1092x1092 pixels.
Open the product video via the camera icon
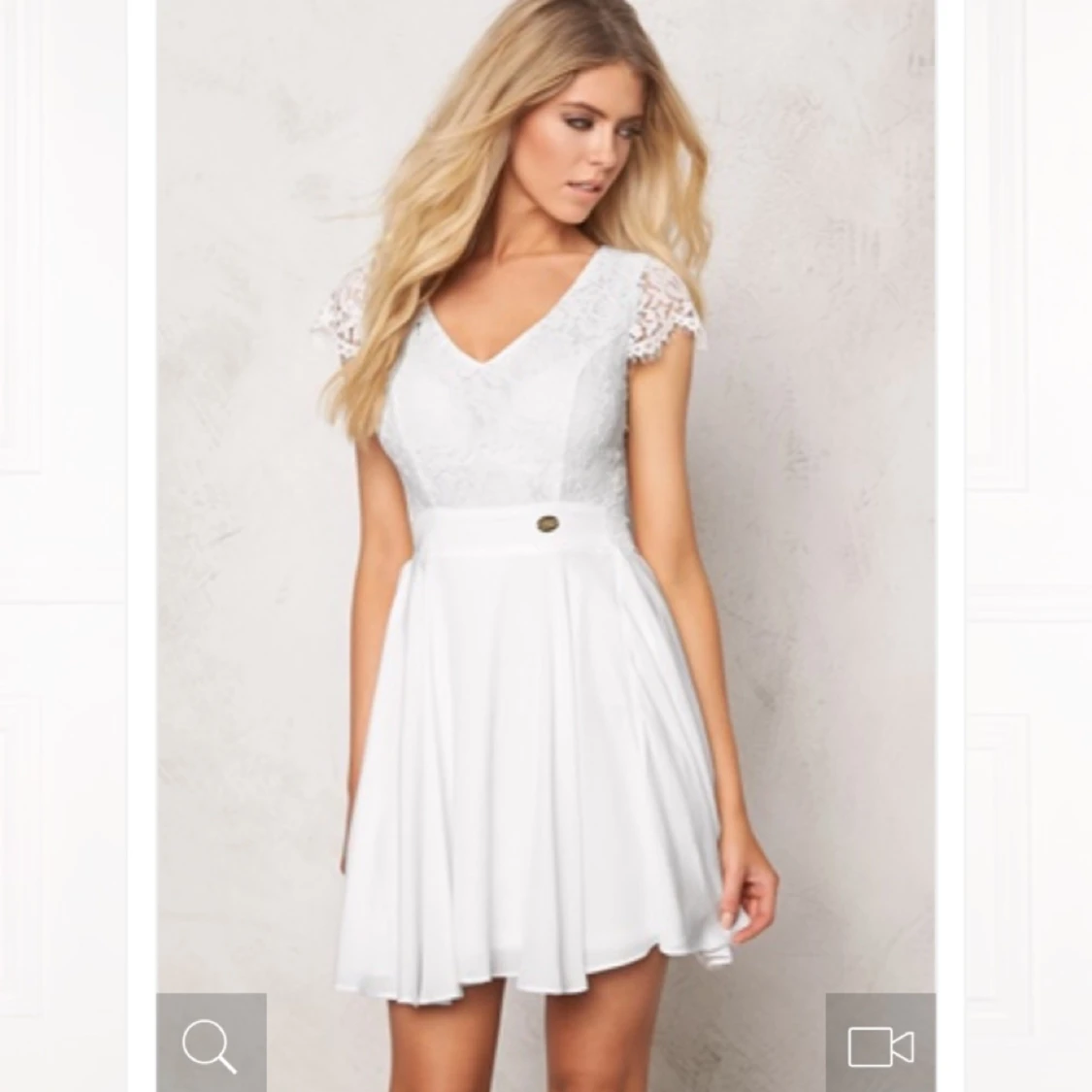click(880, 1046)
